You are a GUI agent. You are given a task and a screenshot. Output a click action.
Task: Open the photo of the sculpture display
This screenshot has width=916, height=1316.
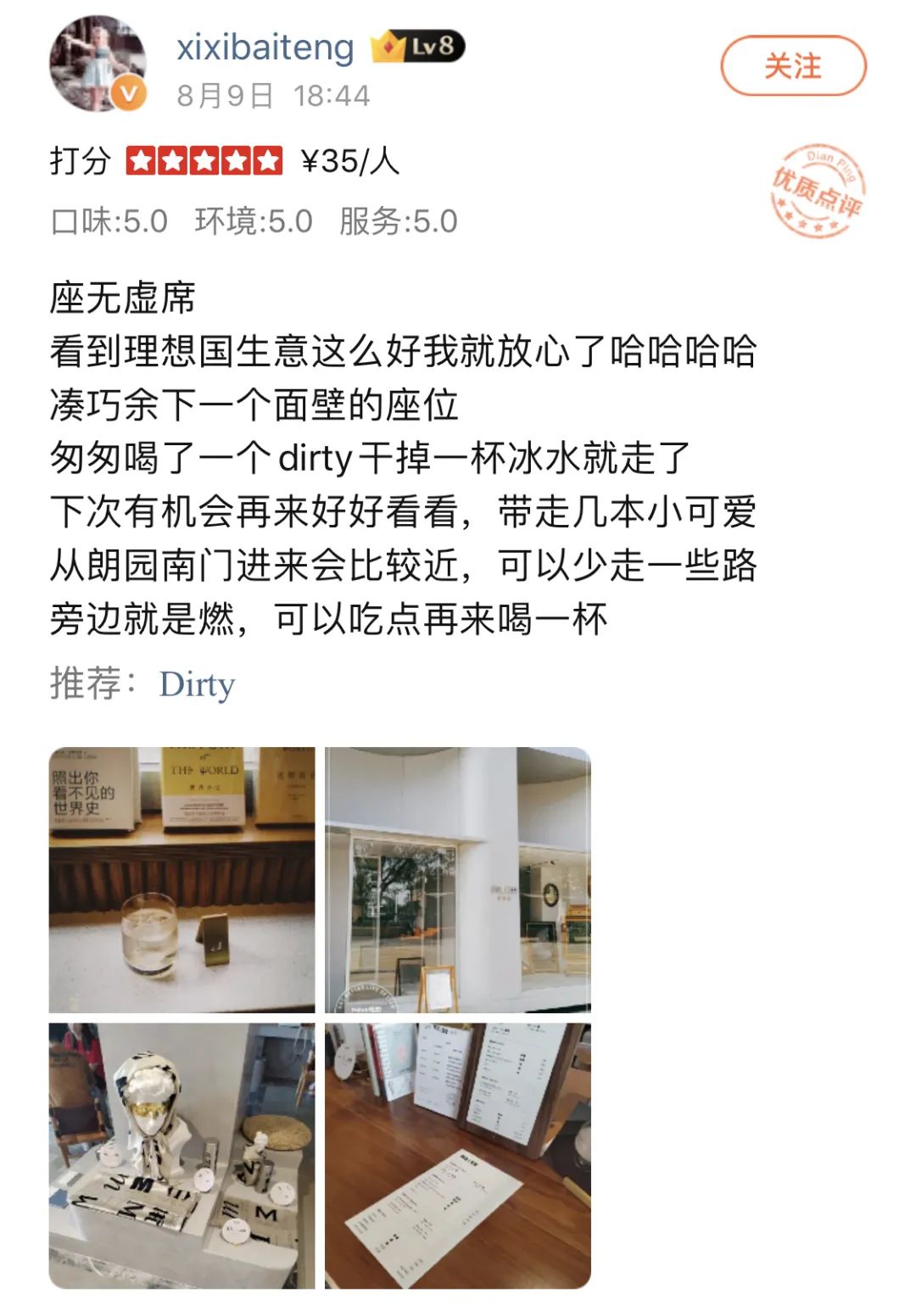(x=182, y=1156)
